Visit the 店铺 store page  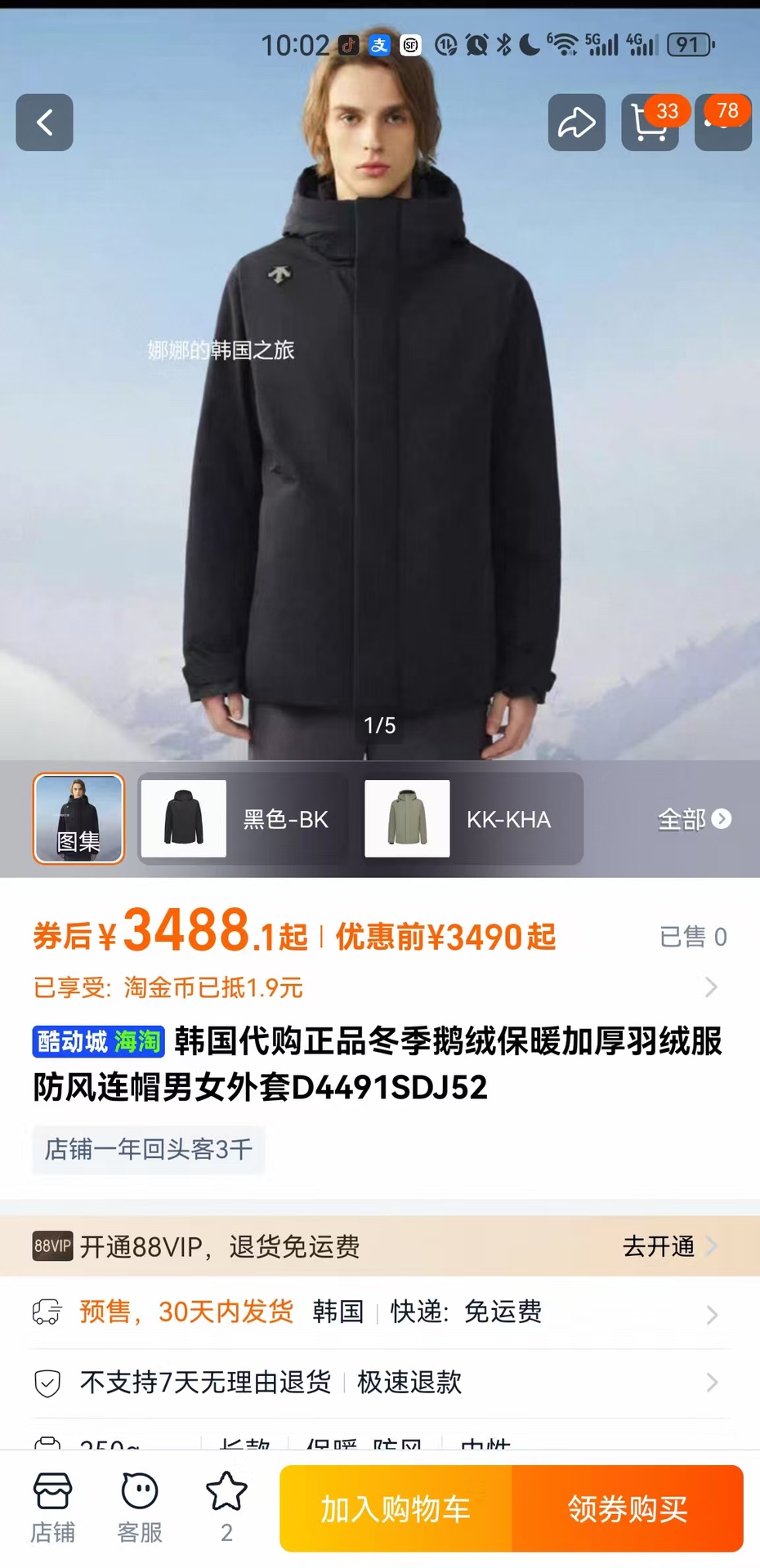click(53, 1508)
